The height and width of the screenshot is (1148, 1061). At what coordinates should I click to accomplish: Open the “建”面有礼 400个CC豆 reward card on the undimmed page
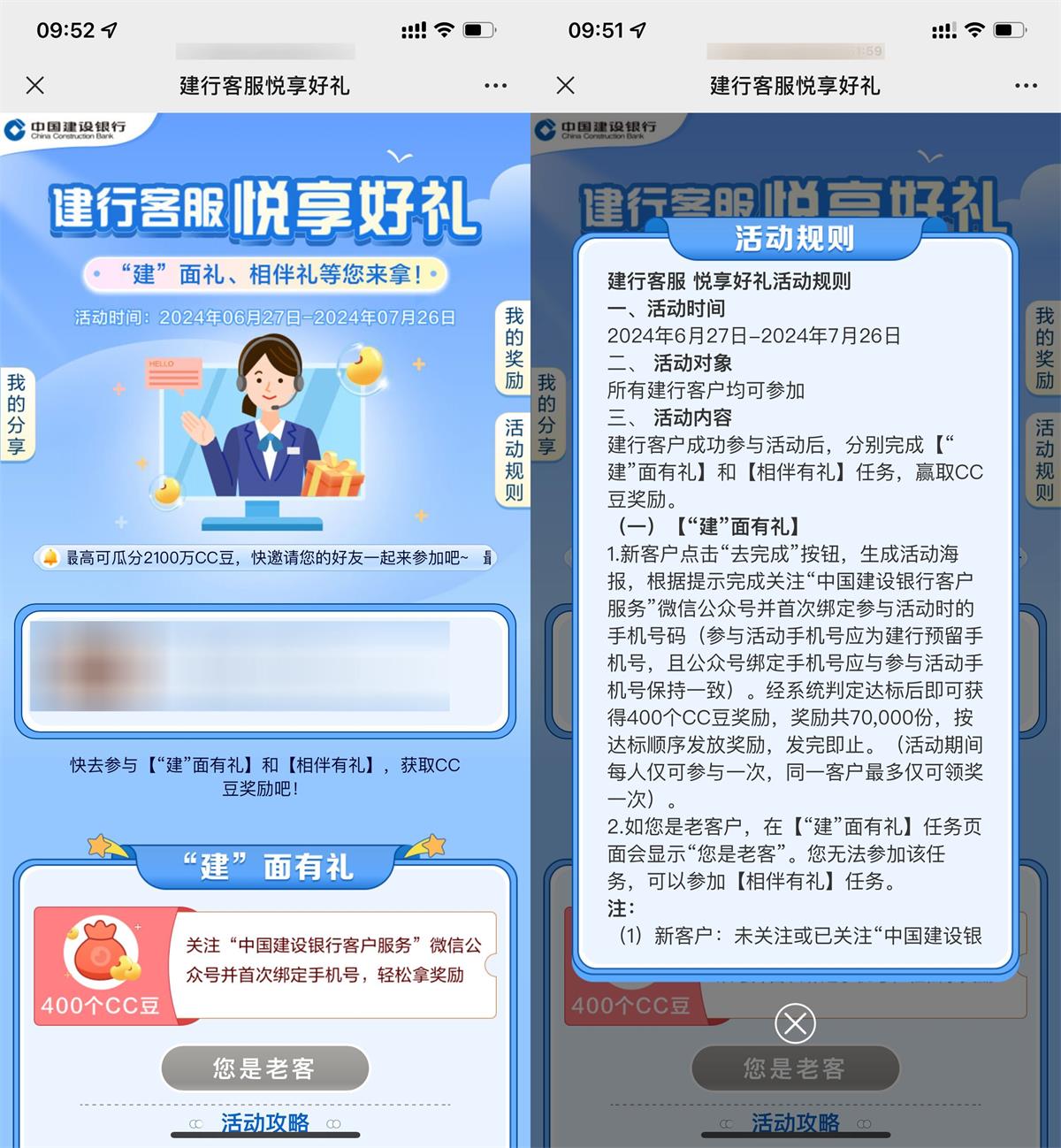pyautogui.click(x=264, y=966)
